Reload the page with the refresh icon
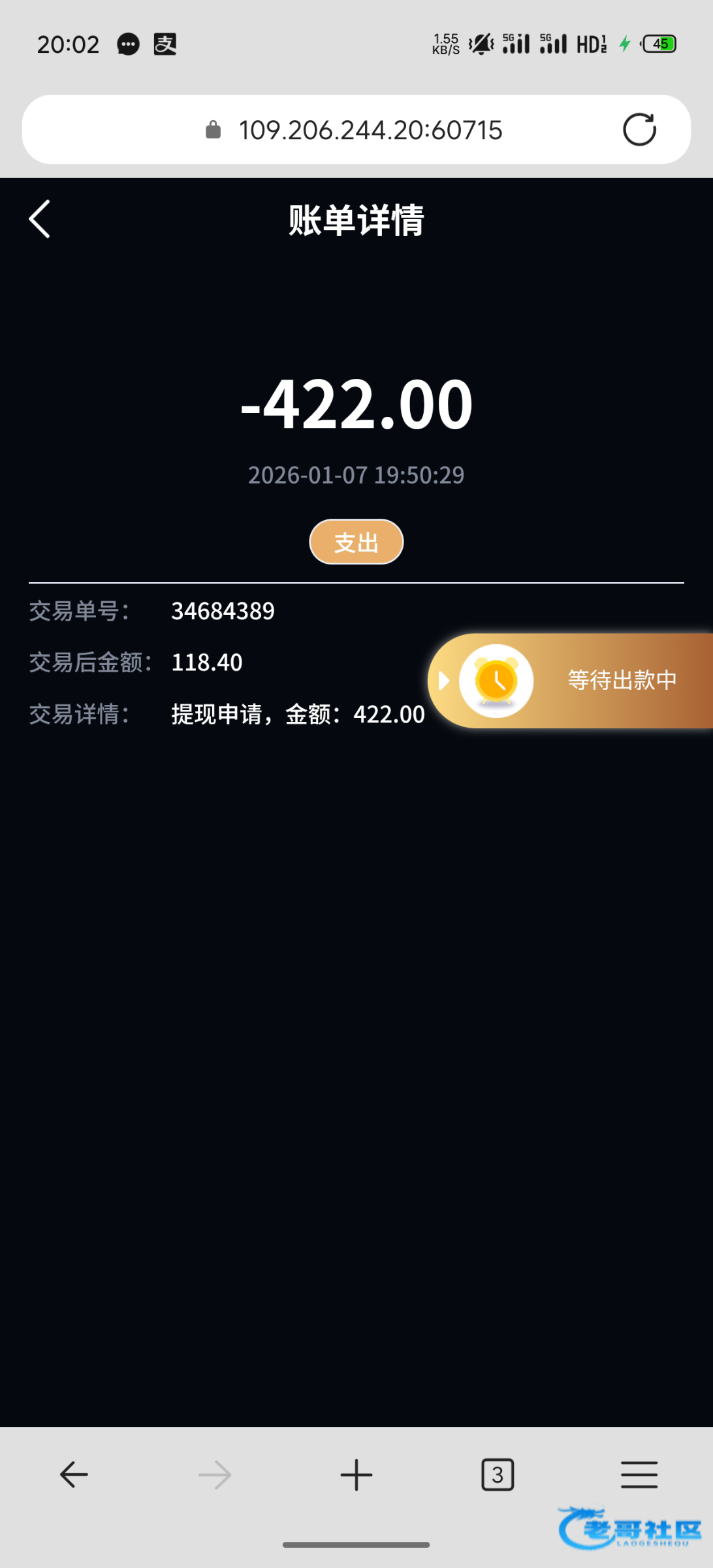The height and width of the screenshot is (1568, 713). (639, 129)
